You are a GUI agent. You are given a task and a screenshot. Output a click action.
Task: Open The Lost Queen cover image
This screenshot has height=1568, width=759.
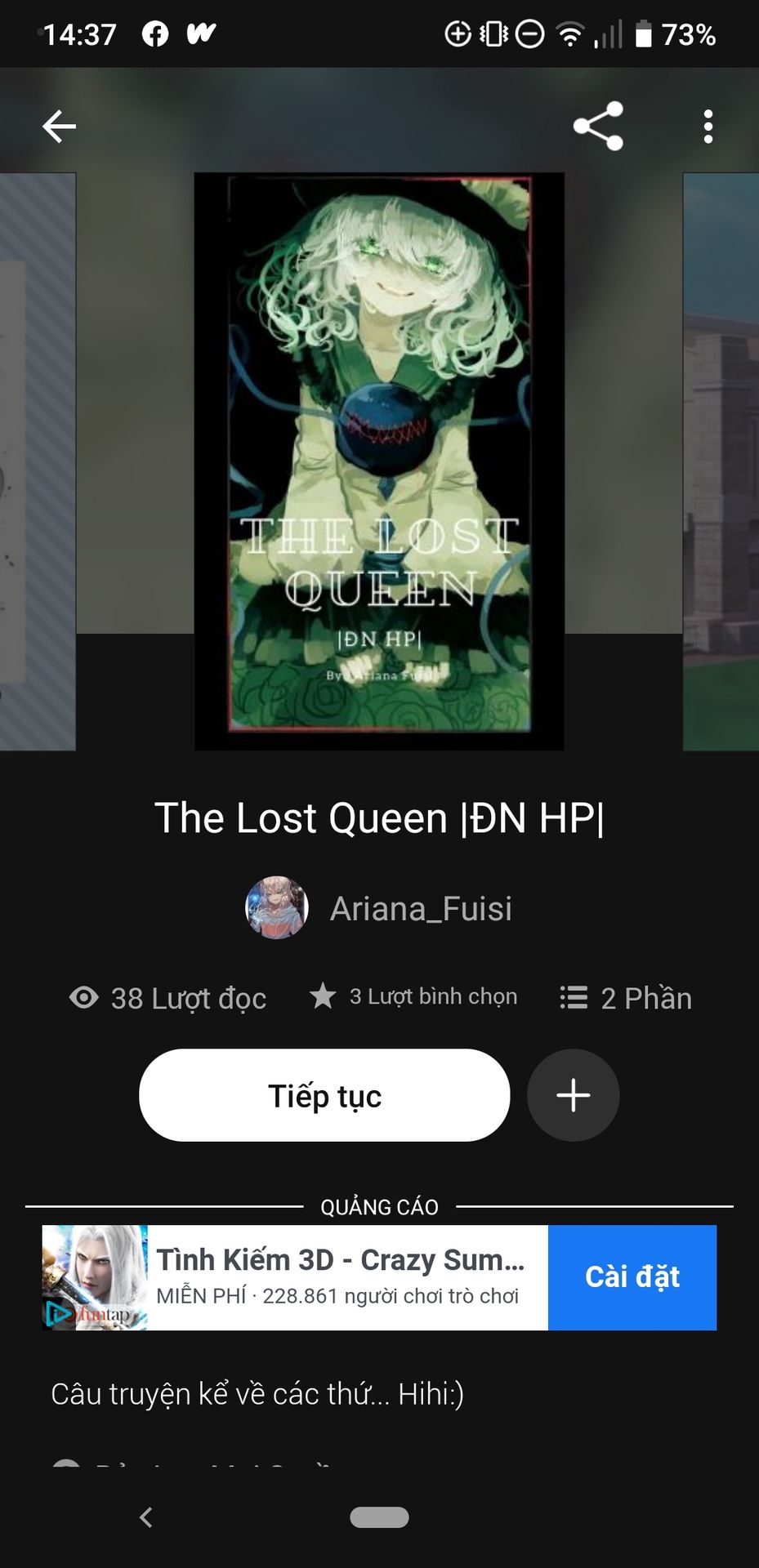379,461
